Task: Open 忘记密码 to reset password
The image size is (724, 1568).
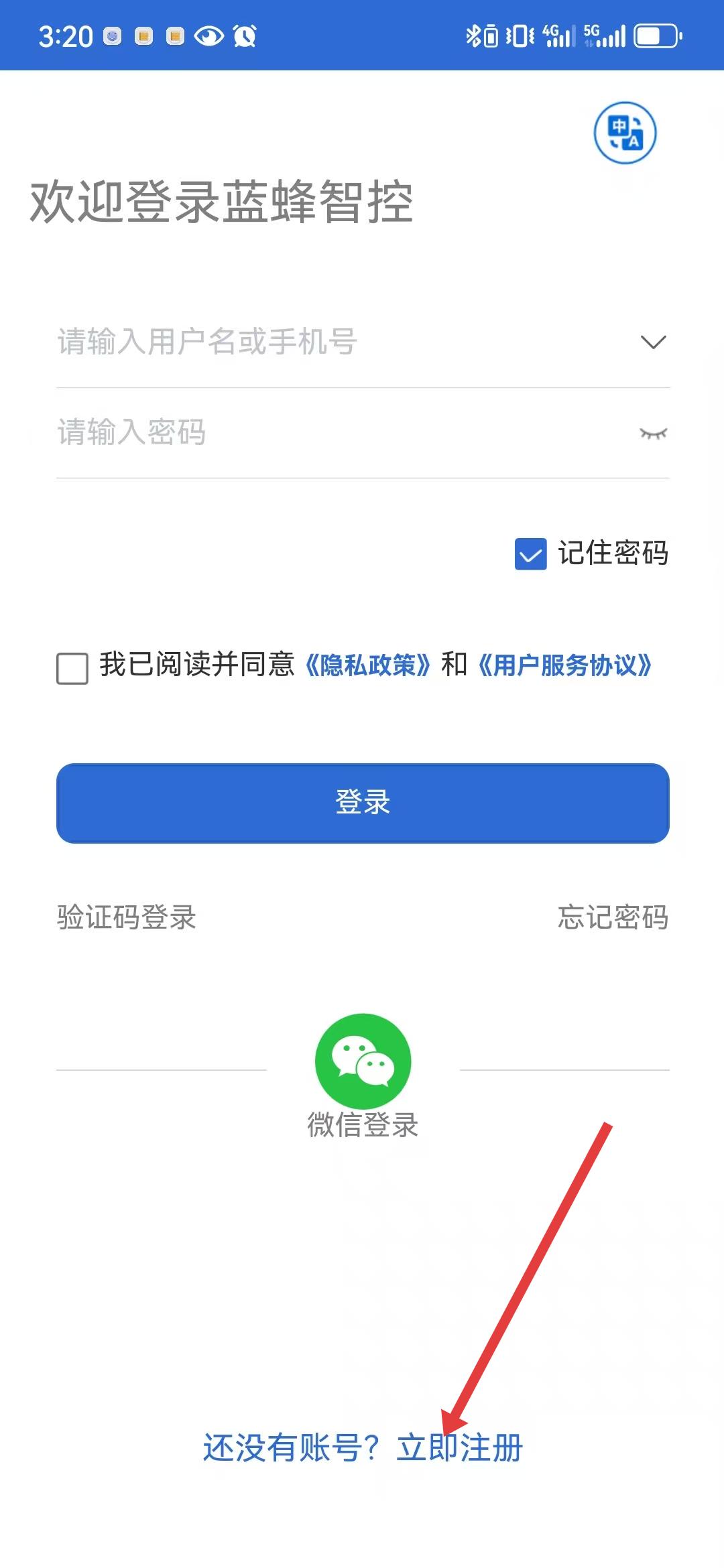Action: (613, 917)
